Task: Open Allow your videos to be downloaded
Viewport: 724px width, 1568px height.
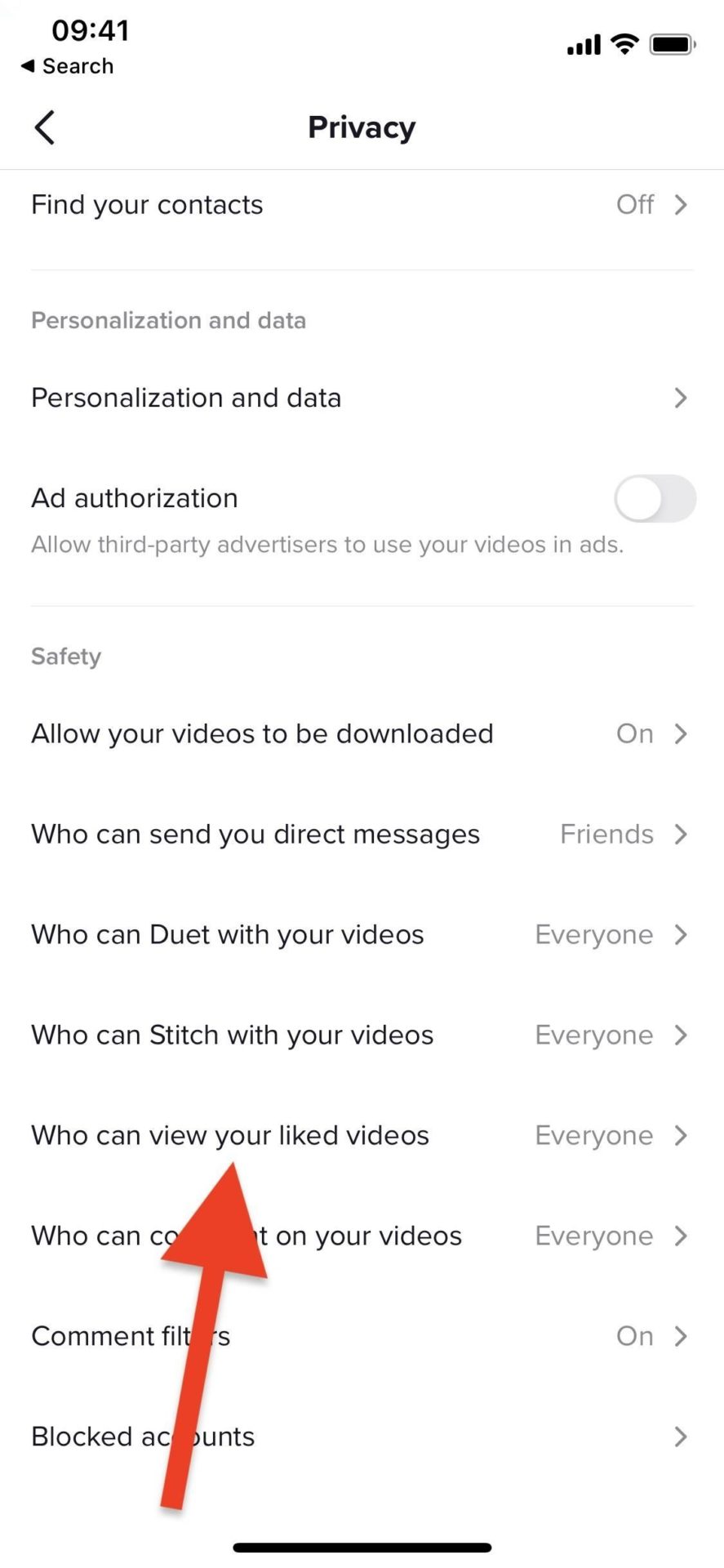Action: 362,733
